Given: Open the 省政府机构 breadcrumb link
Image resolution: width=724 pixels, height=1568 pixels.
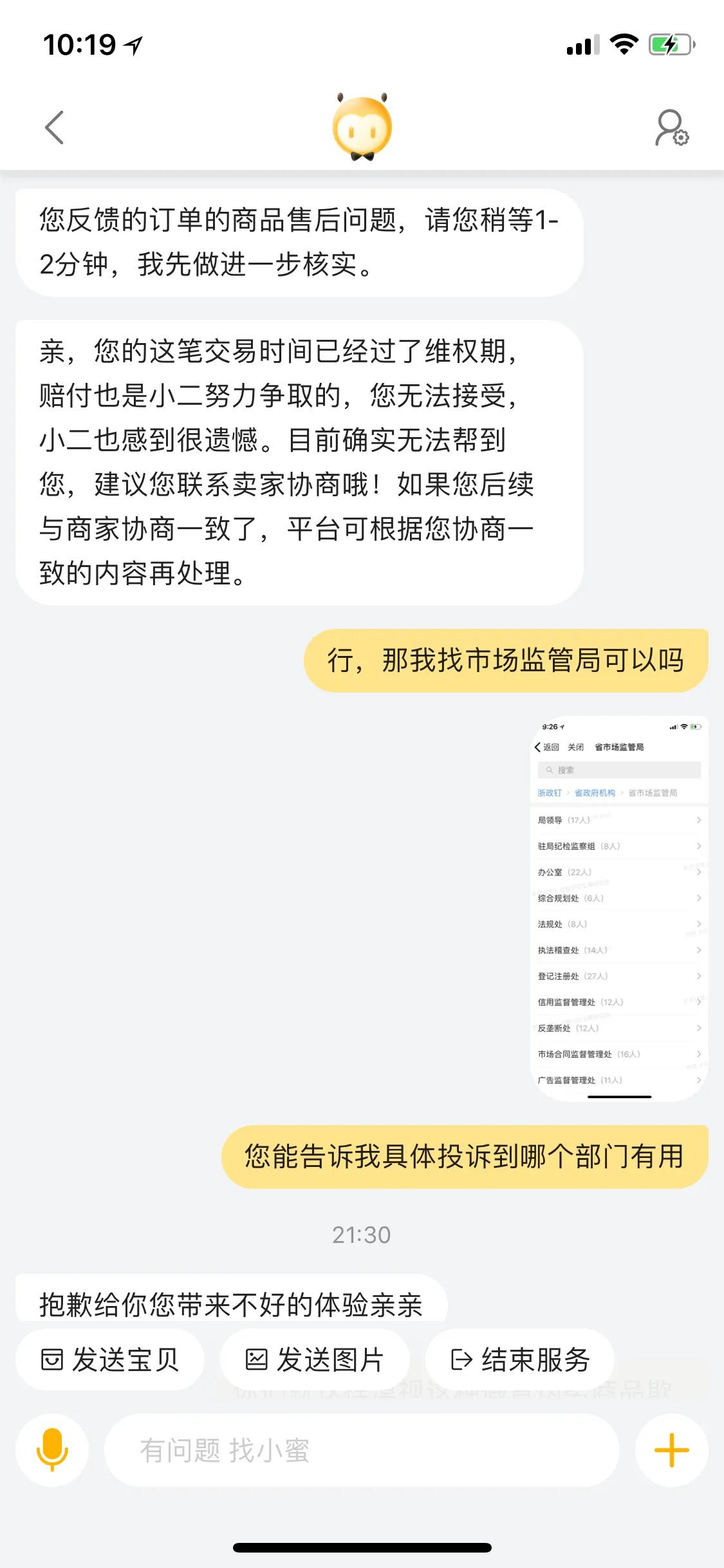Looking at the screenshot, I should [595, 794].
